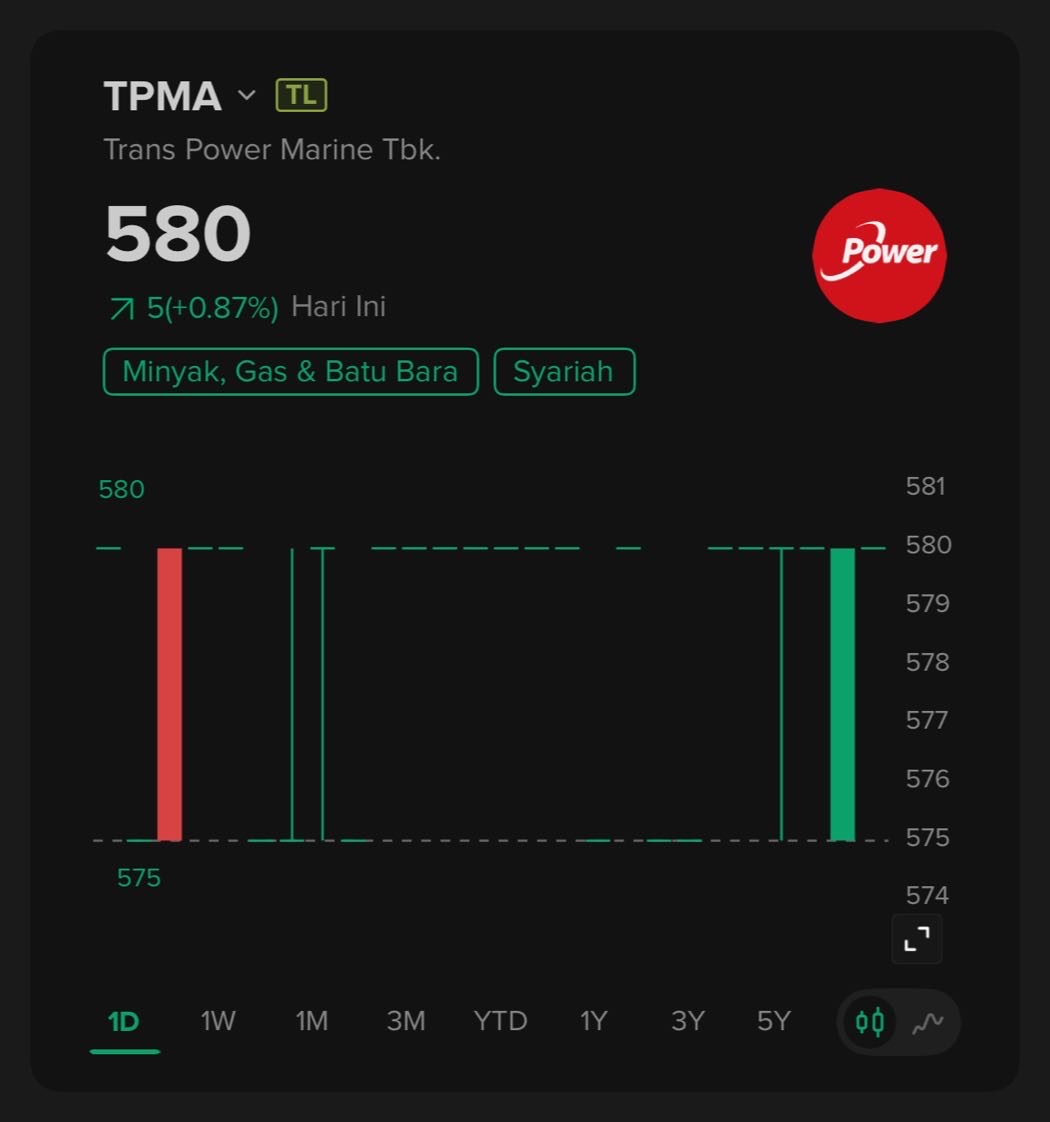
Task: Select the 1D time range
Action: point(124,1021)
